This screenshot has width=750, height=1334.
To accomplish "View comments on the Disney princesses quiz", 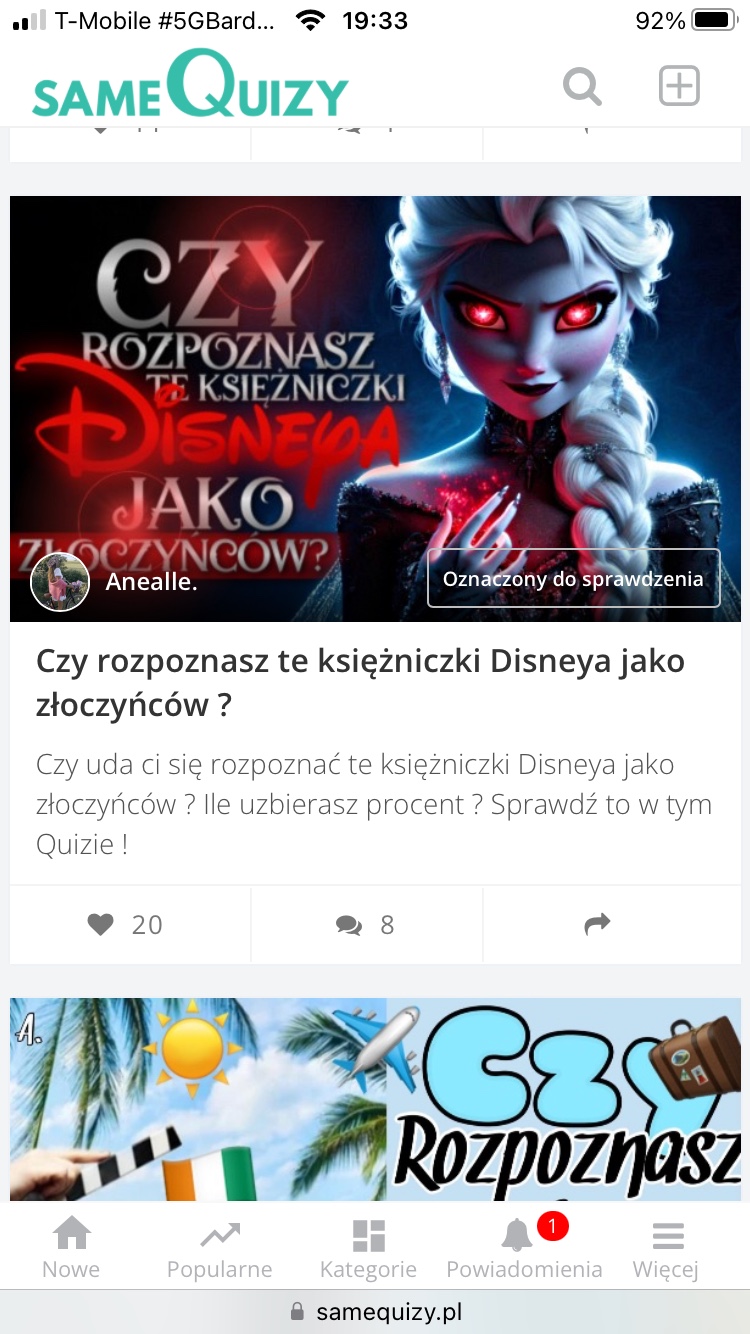I will click(366, 925).
